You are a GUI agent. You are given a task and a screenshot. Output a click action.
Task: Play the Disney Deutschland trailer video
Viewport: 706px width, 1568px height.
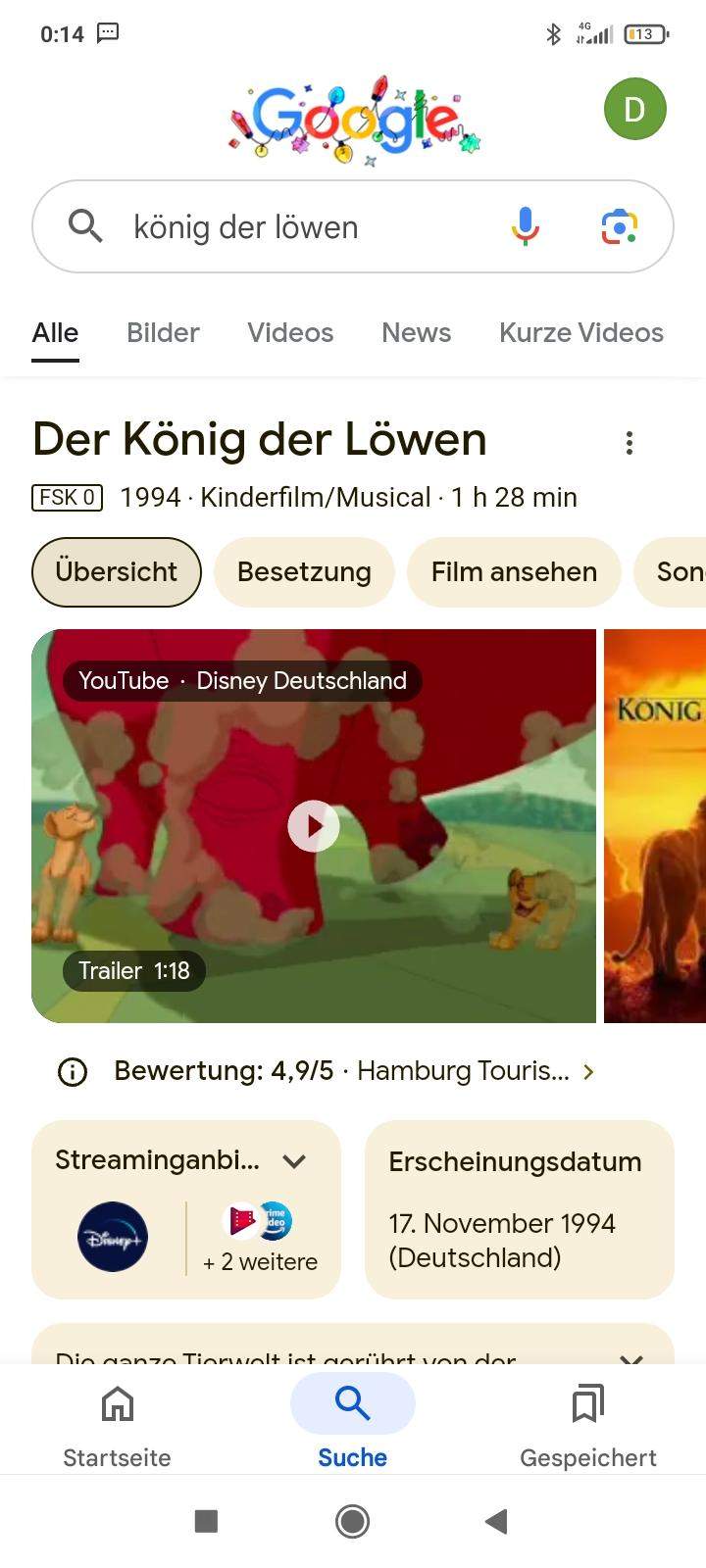313,825
